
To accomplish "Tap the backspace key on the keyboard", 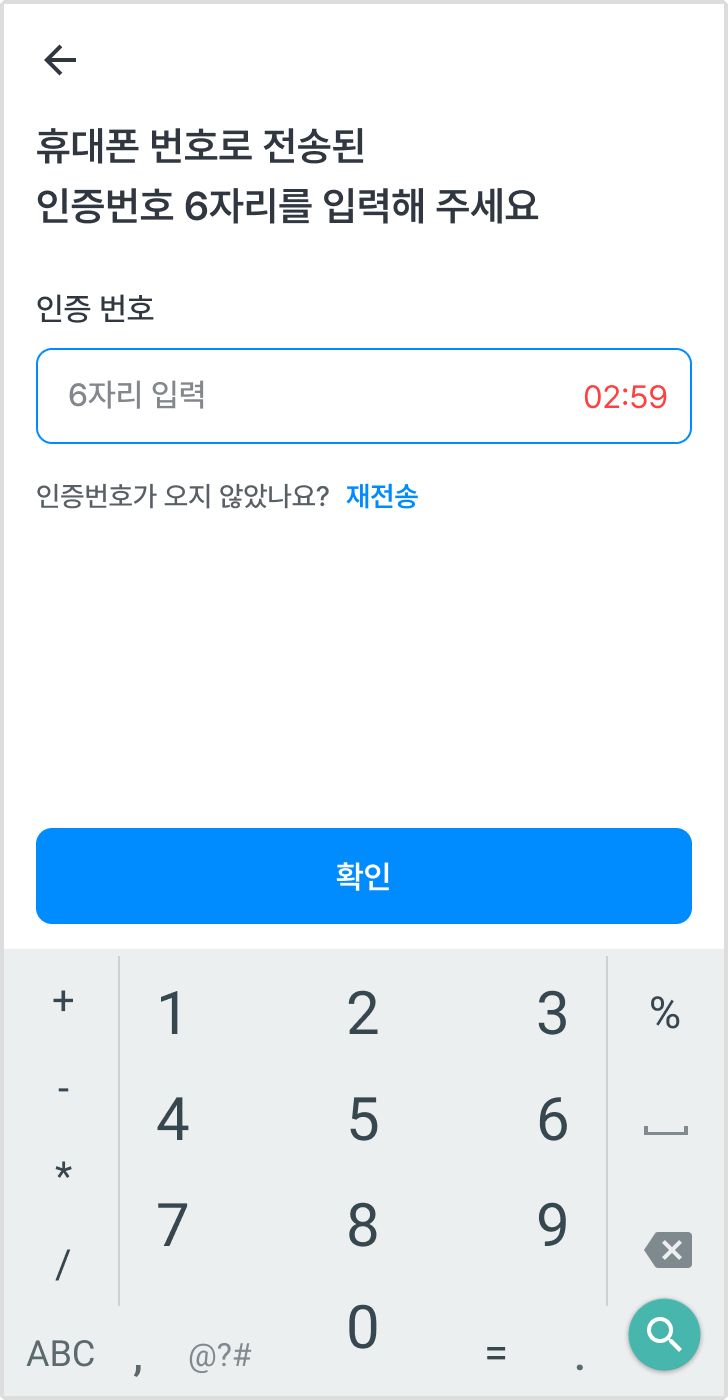I will coord(667,1250).
